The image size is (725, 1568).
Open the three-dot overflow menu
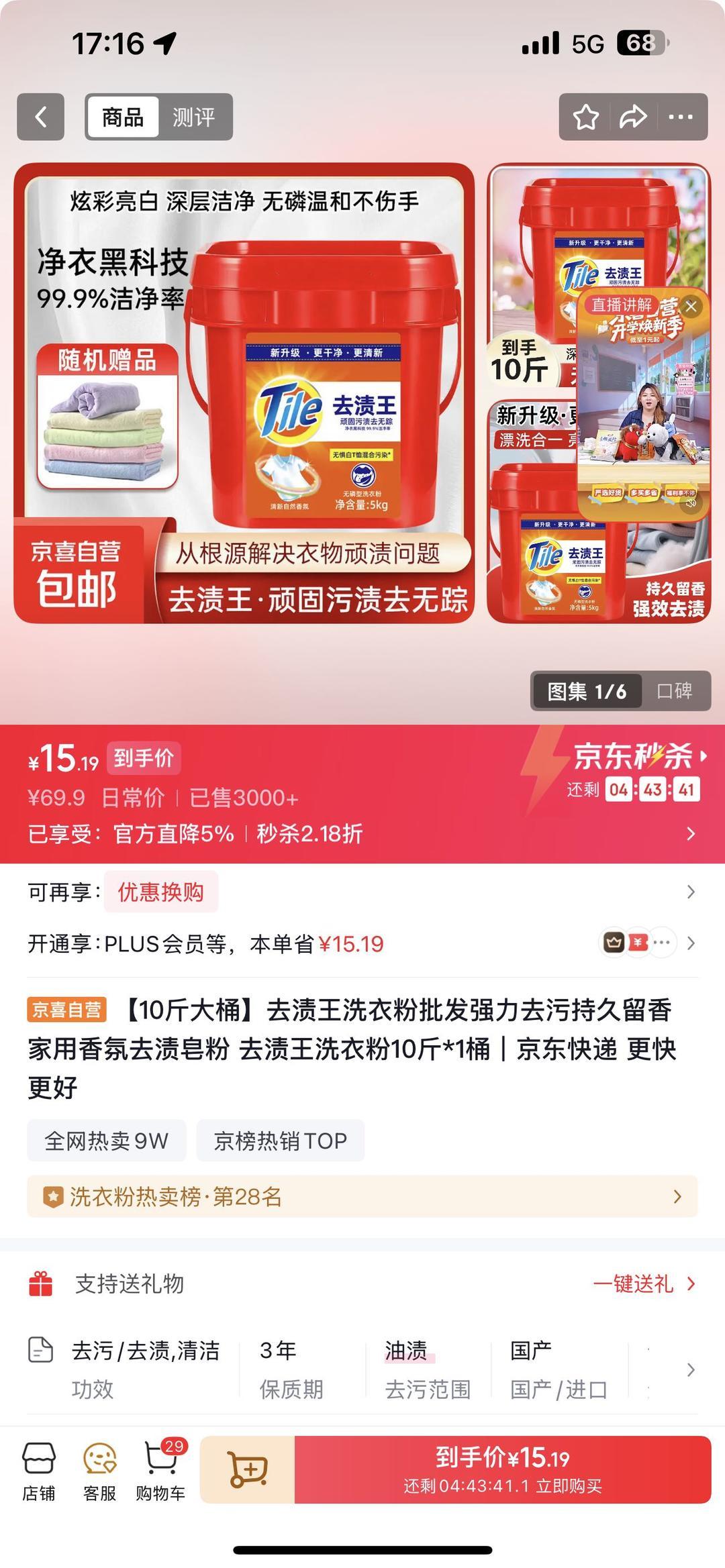pyautogui.click(x=681, y=117)
